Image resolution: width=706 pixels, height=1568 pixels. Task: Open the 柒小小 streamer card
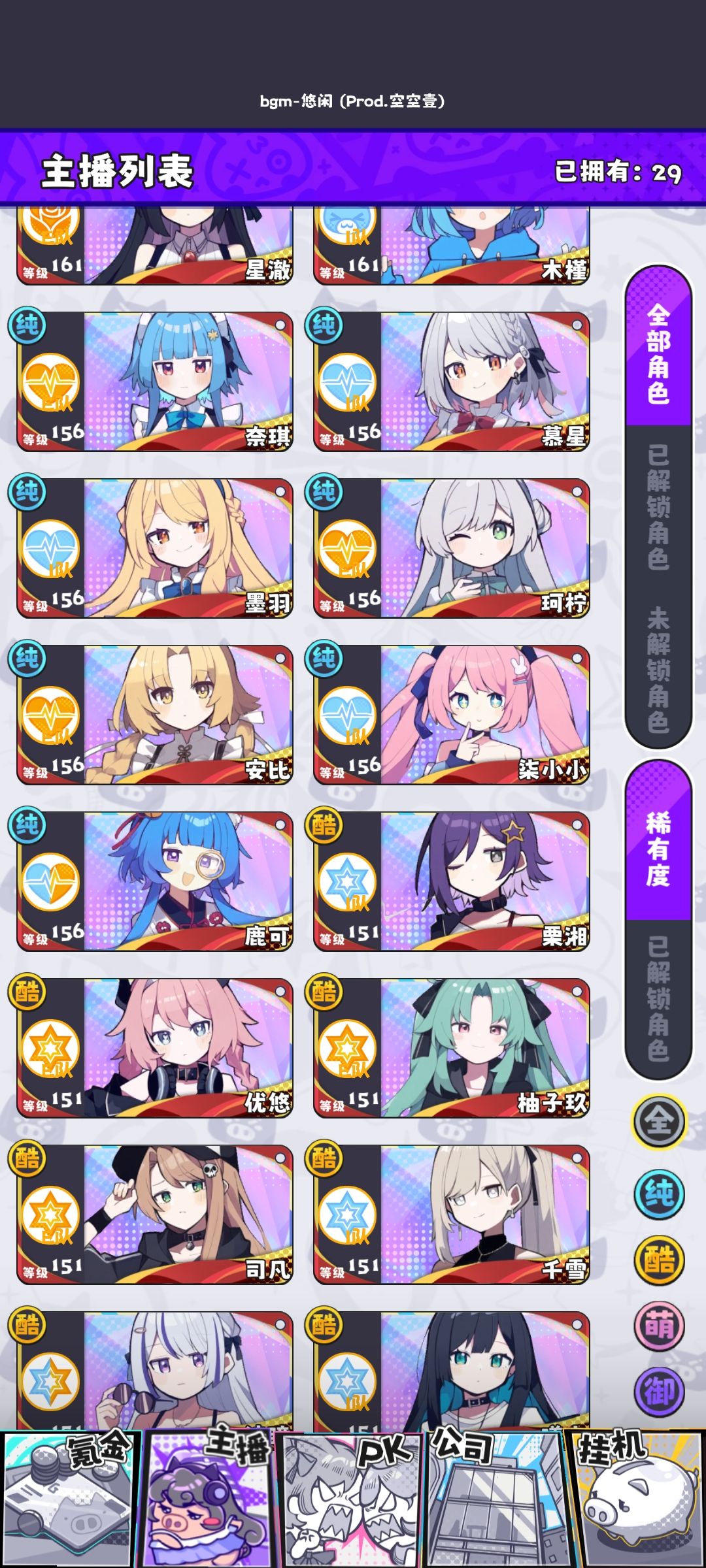click(x=452, y=715)
